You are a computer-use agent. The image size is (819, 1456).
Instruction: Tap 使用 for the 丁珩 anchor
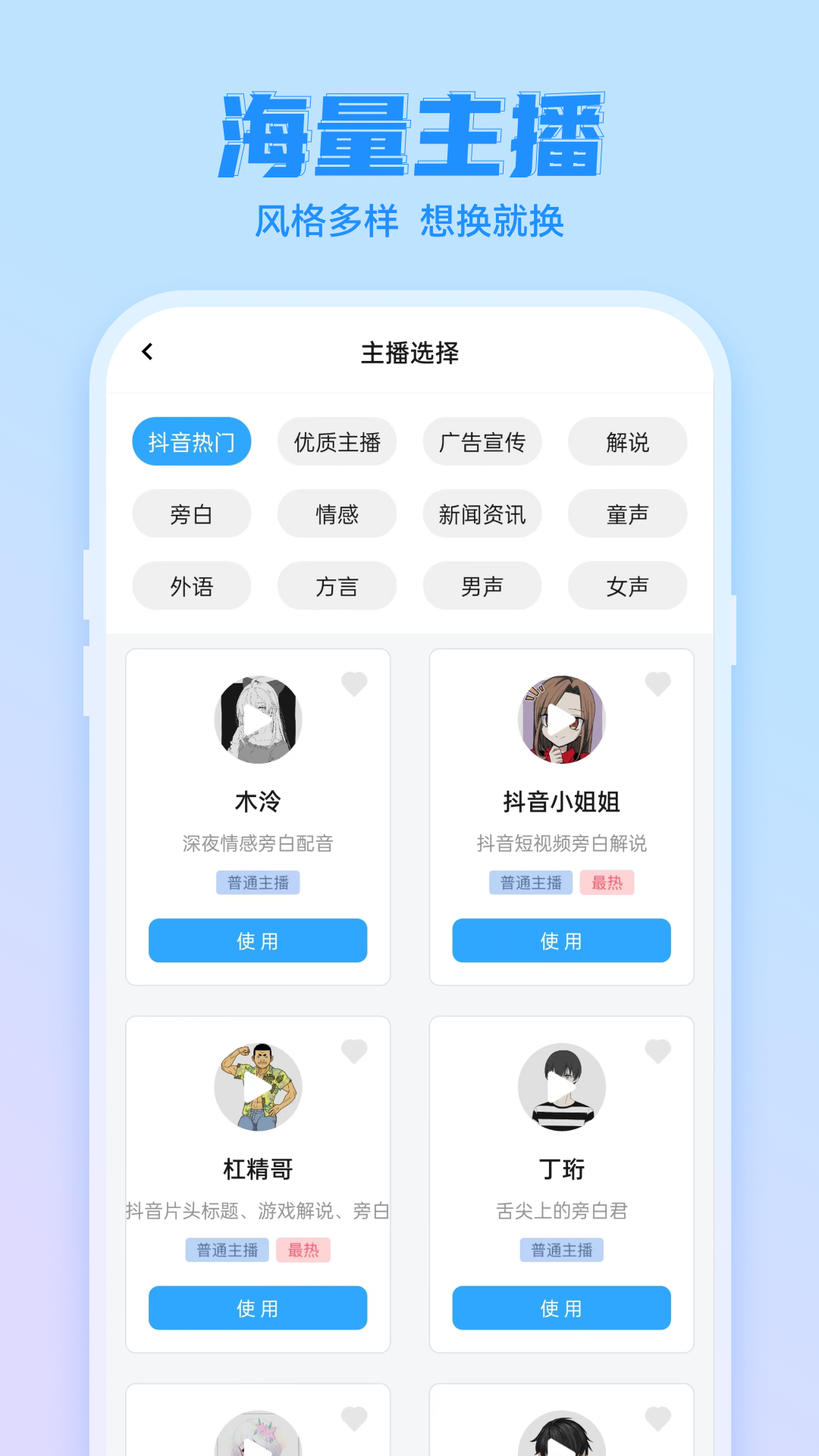coord(560,1308)
